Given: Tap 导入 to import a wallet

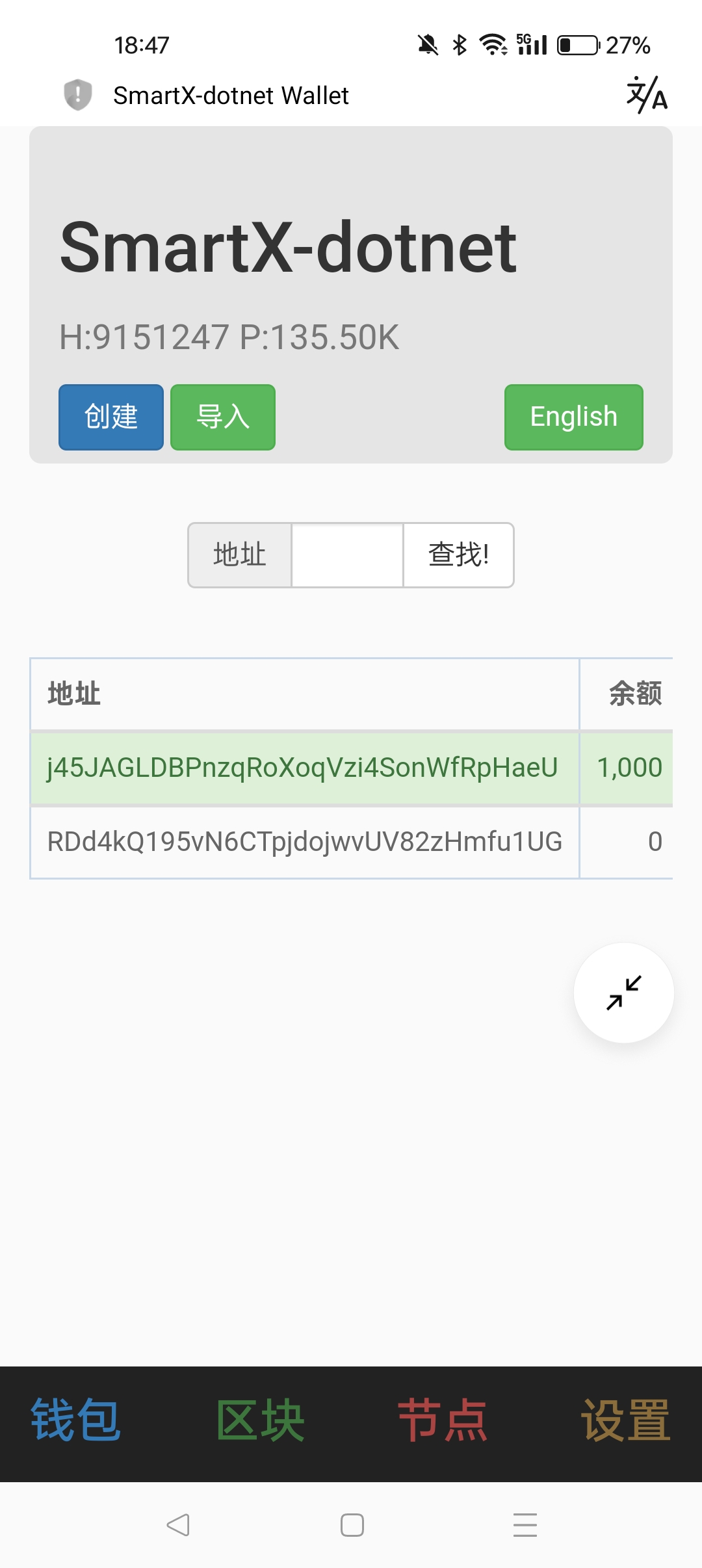Looking at the screenshot, I should [223, 417].
